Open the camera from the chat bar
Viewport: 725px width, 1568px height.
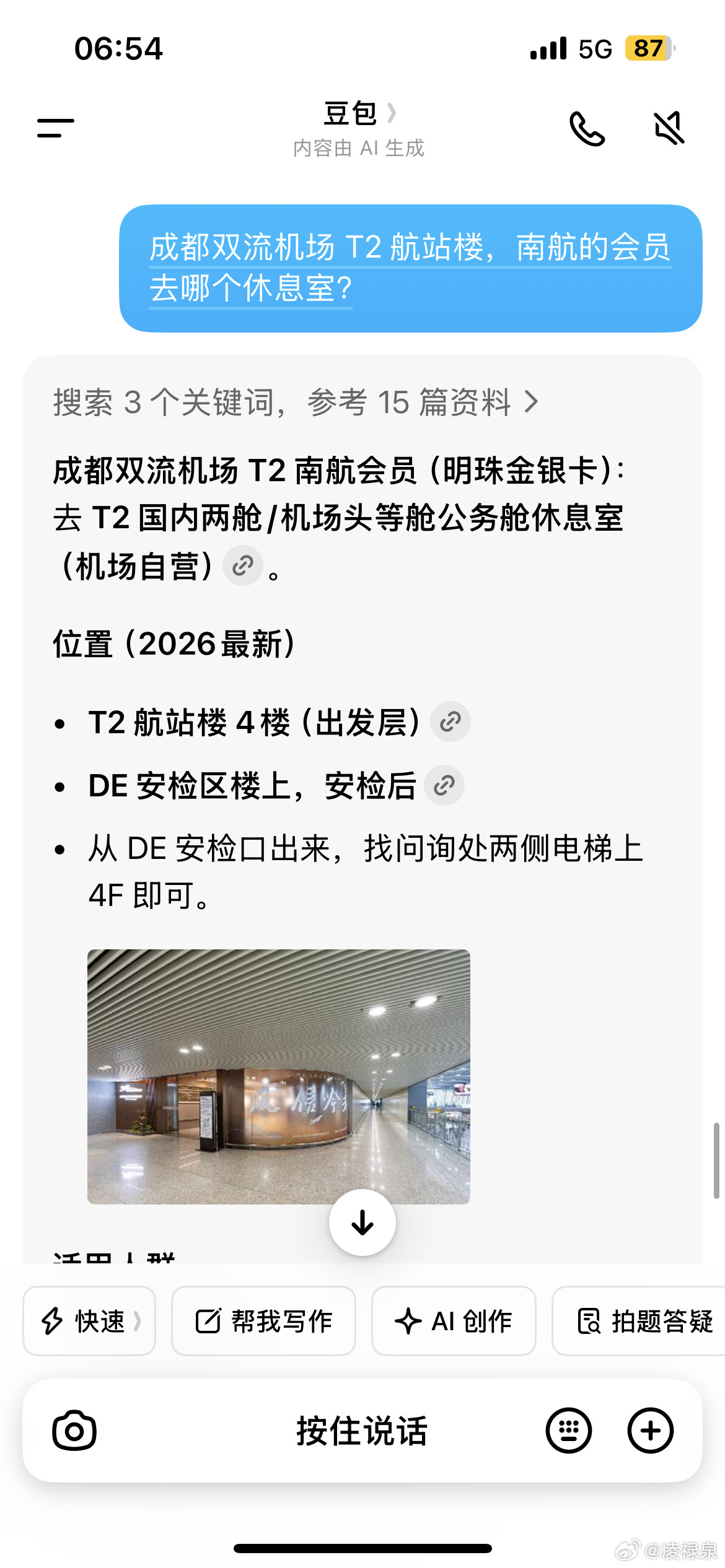pos(74,1431)
